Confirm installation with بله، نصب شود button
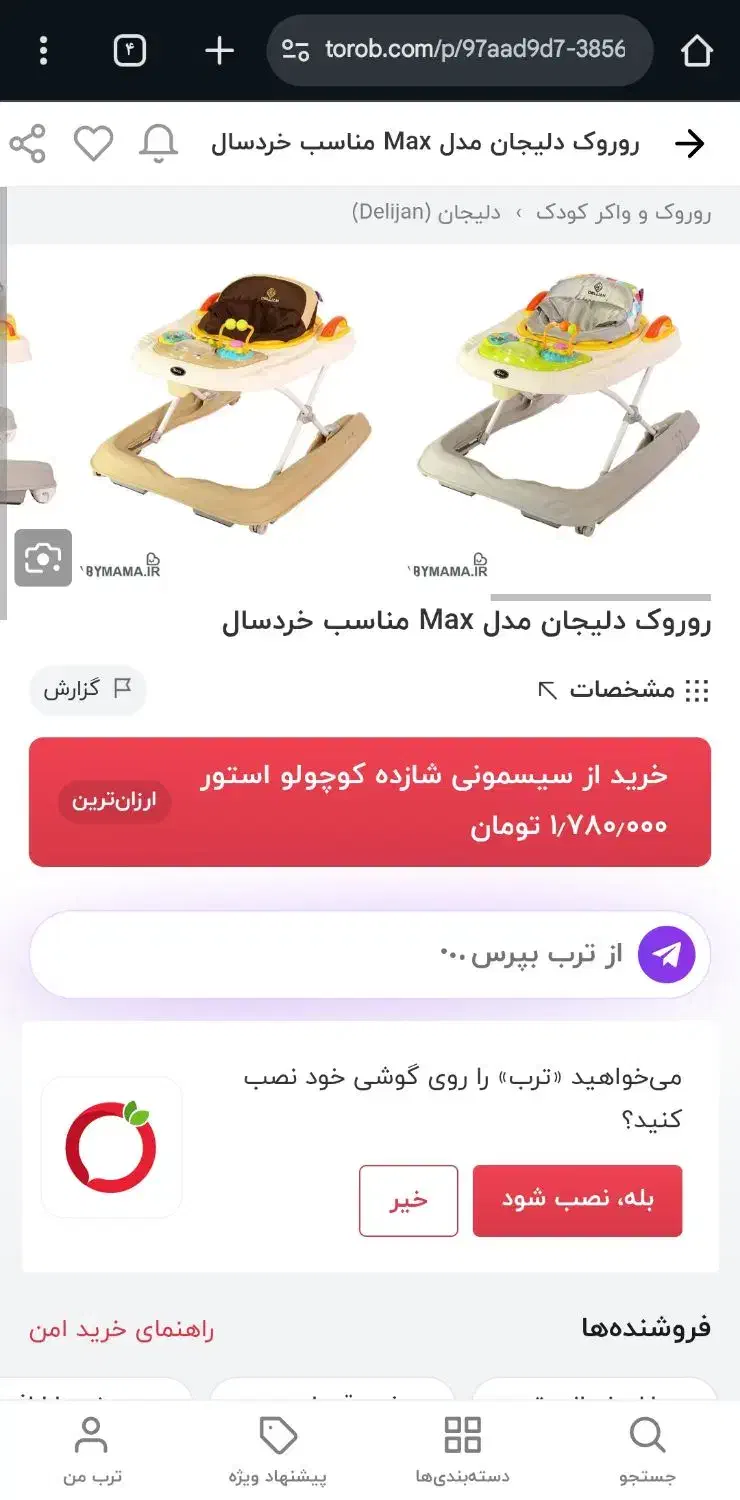The image size is (740, 1500). click(x=577, y=1201)
